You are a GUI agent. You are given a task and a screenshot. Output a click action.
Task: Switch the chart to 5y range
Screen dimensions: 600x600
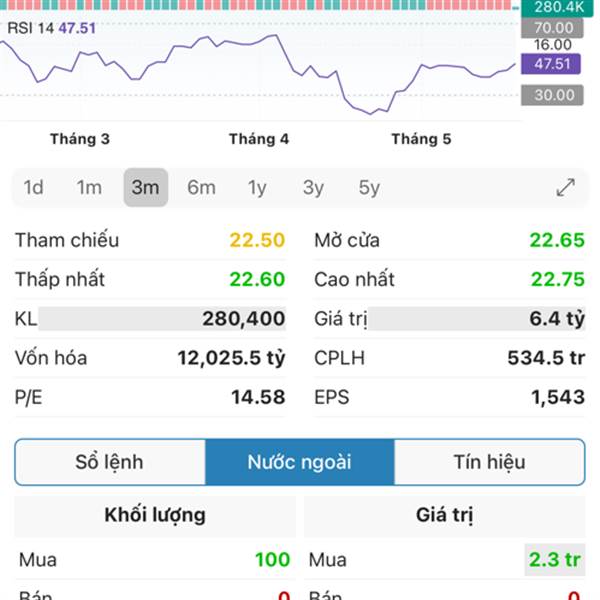coord(369,187)
